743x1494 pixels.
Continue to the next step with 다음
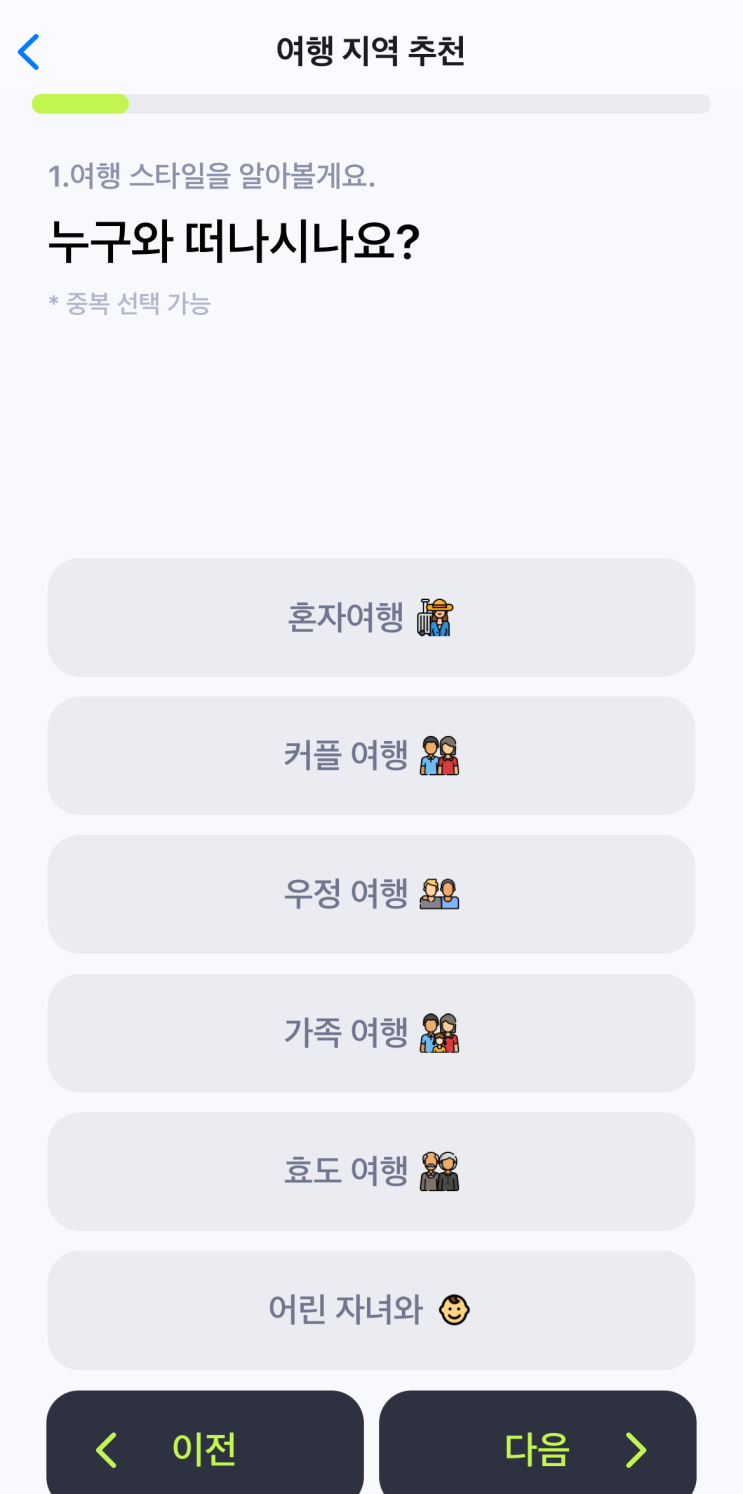pos(537,1443)
